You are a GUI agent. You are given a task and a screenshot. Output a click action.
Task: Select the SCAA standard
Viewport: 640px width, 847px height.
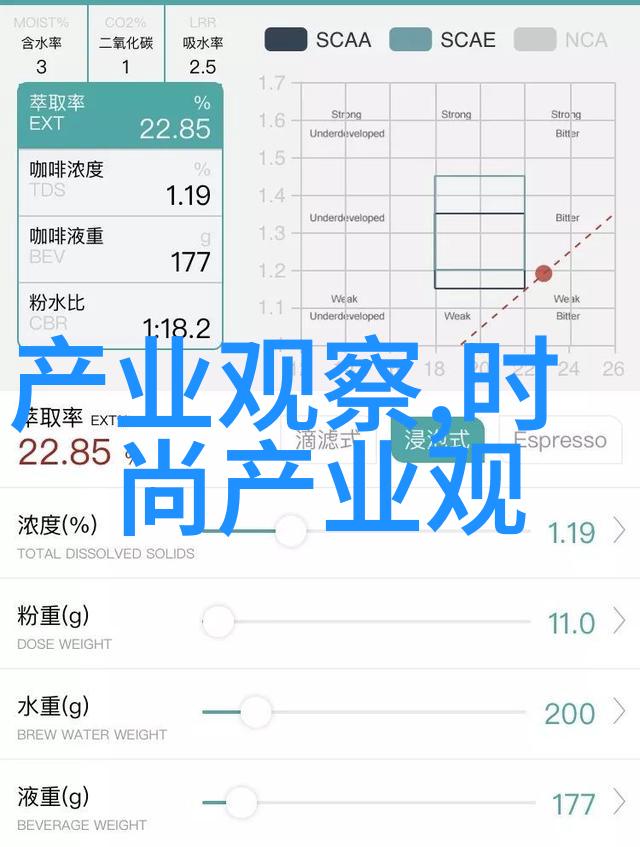coord(317,40)
